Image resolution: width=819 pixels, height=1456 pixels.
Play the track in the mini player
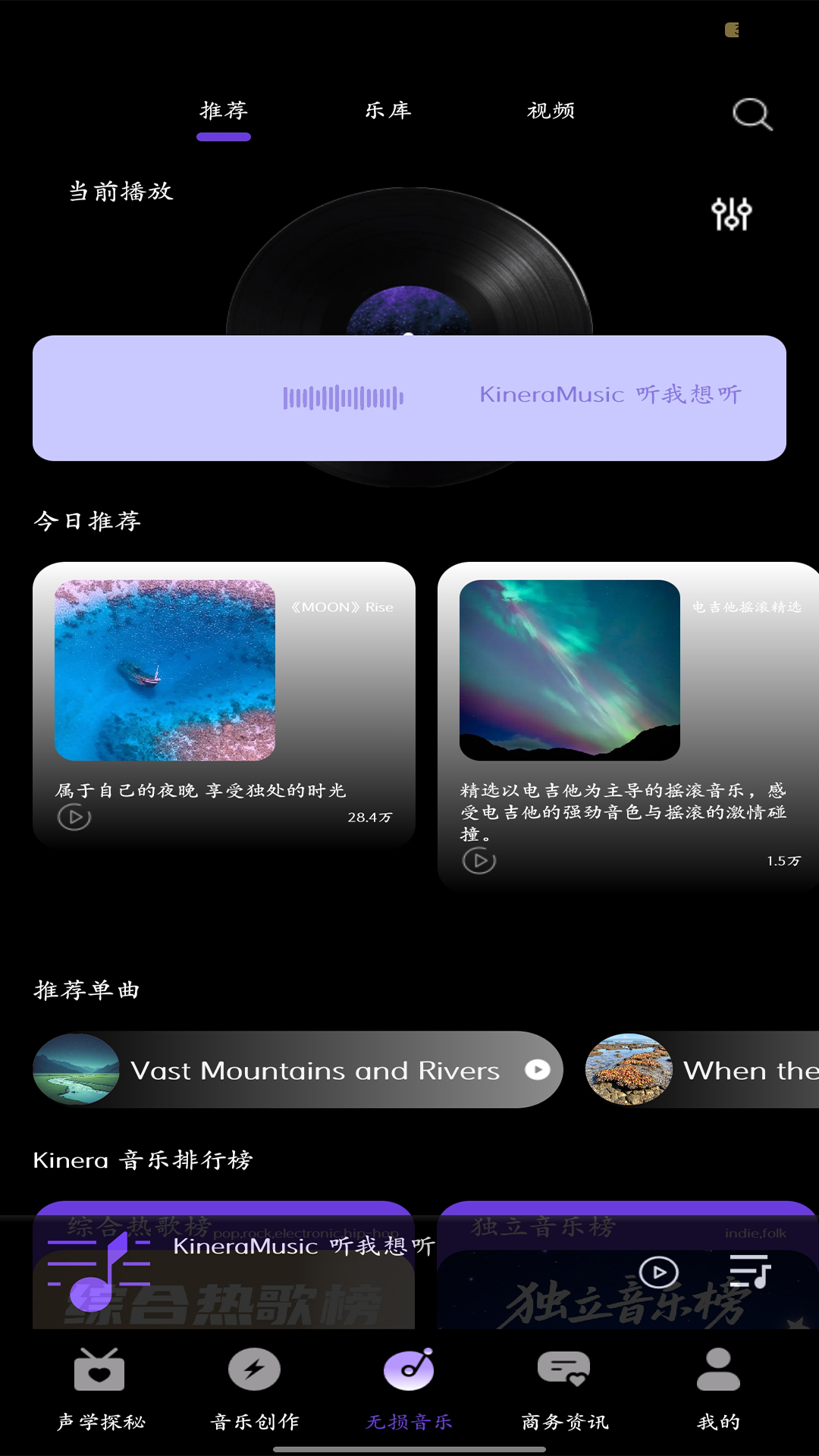pyautogui.click(x=658, y=1272)
